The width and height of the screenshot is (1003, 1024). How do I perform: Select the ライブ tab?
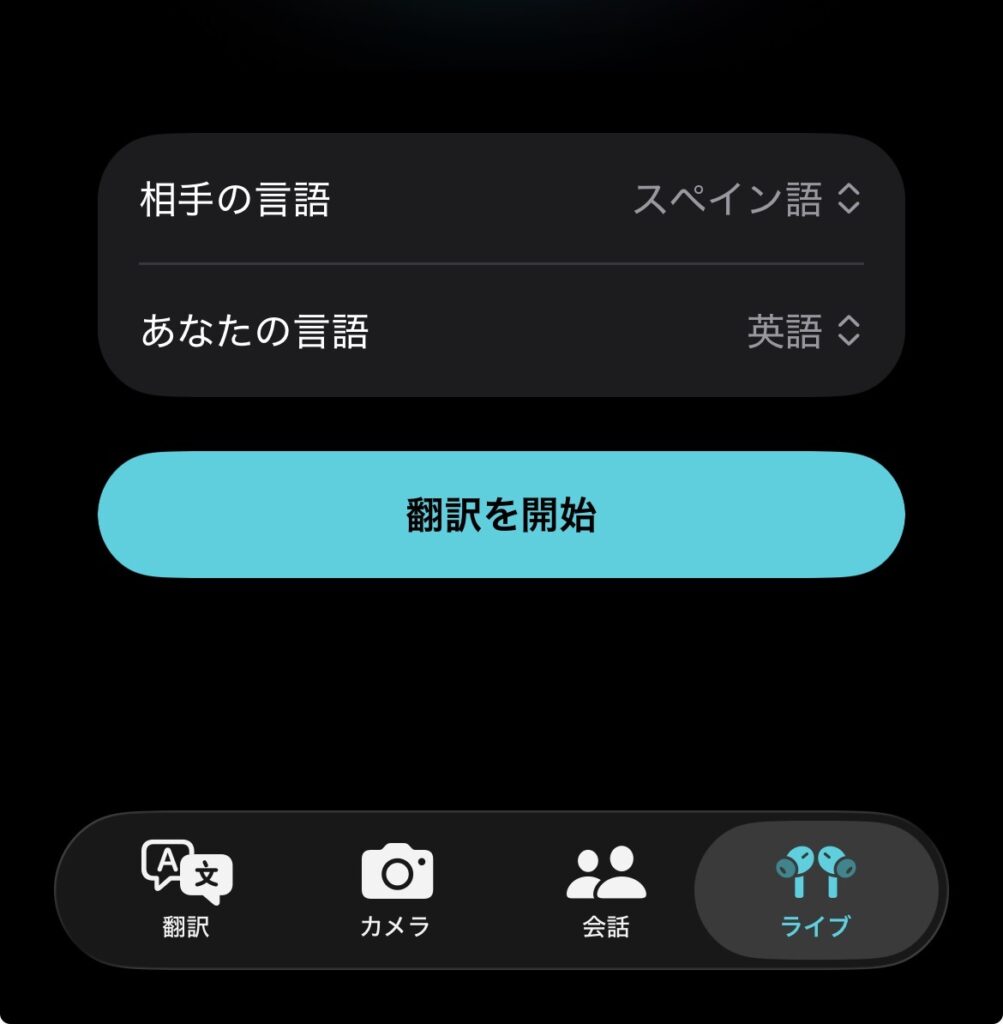point(815,889)
